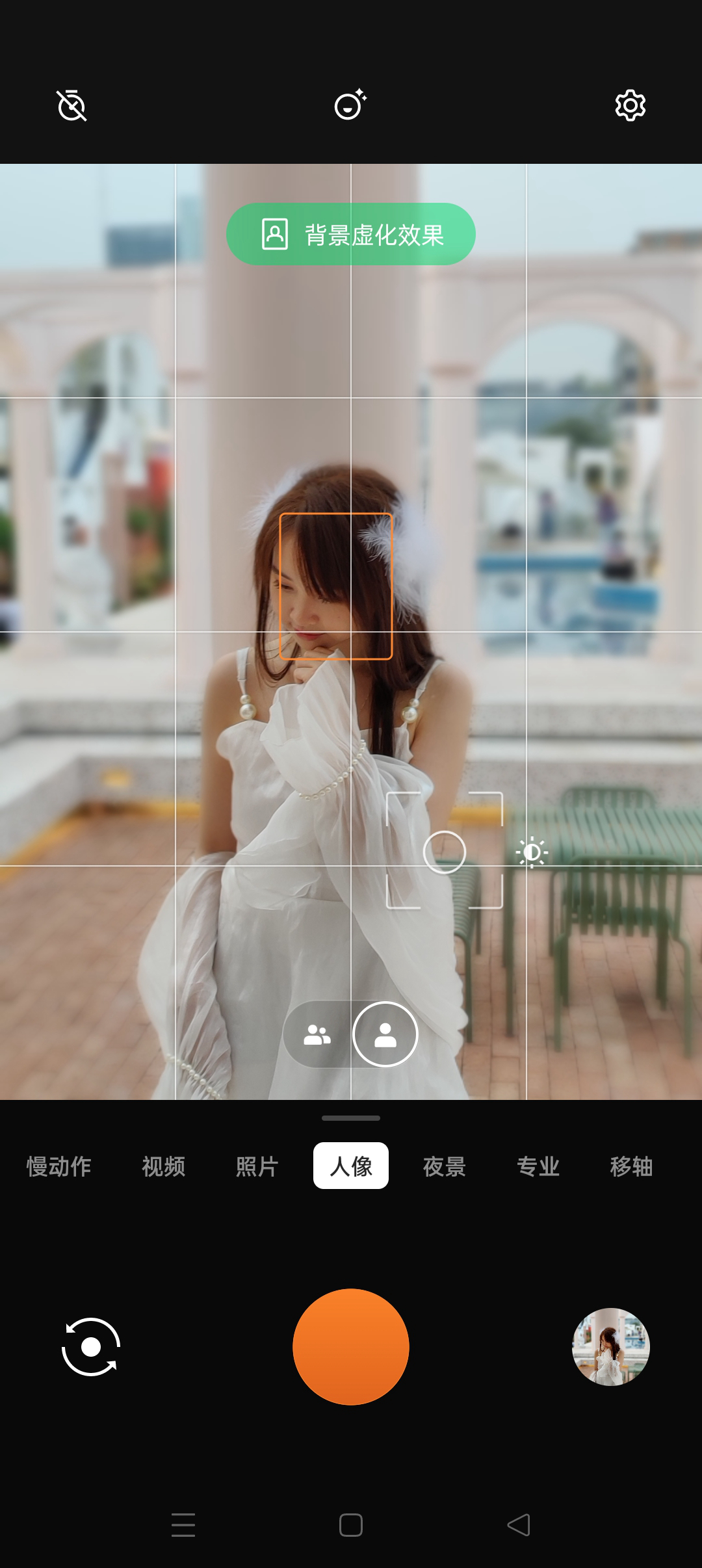Select the single person portrait mode
Image resolution: width=702 pixels, height=1568 pixels.
tap(385, 1034)
